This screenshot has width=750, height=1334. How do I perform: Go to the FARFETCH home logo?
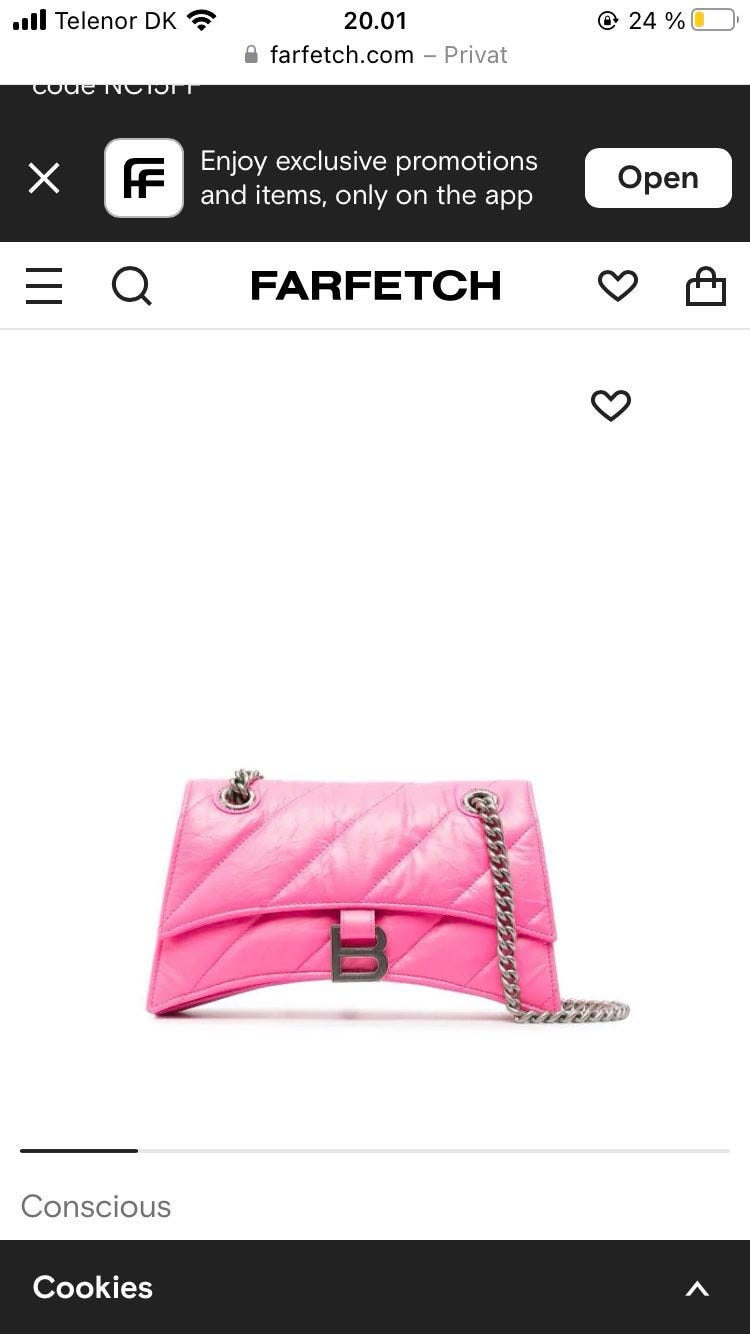coord(375,286)
